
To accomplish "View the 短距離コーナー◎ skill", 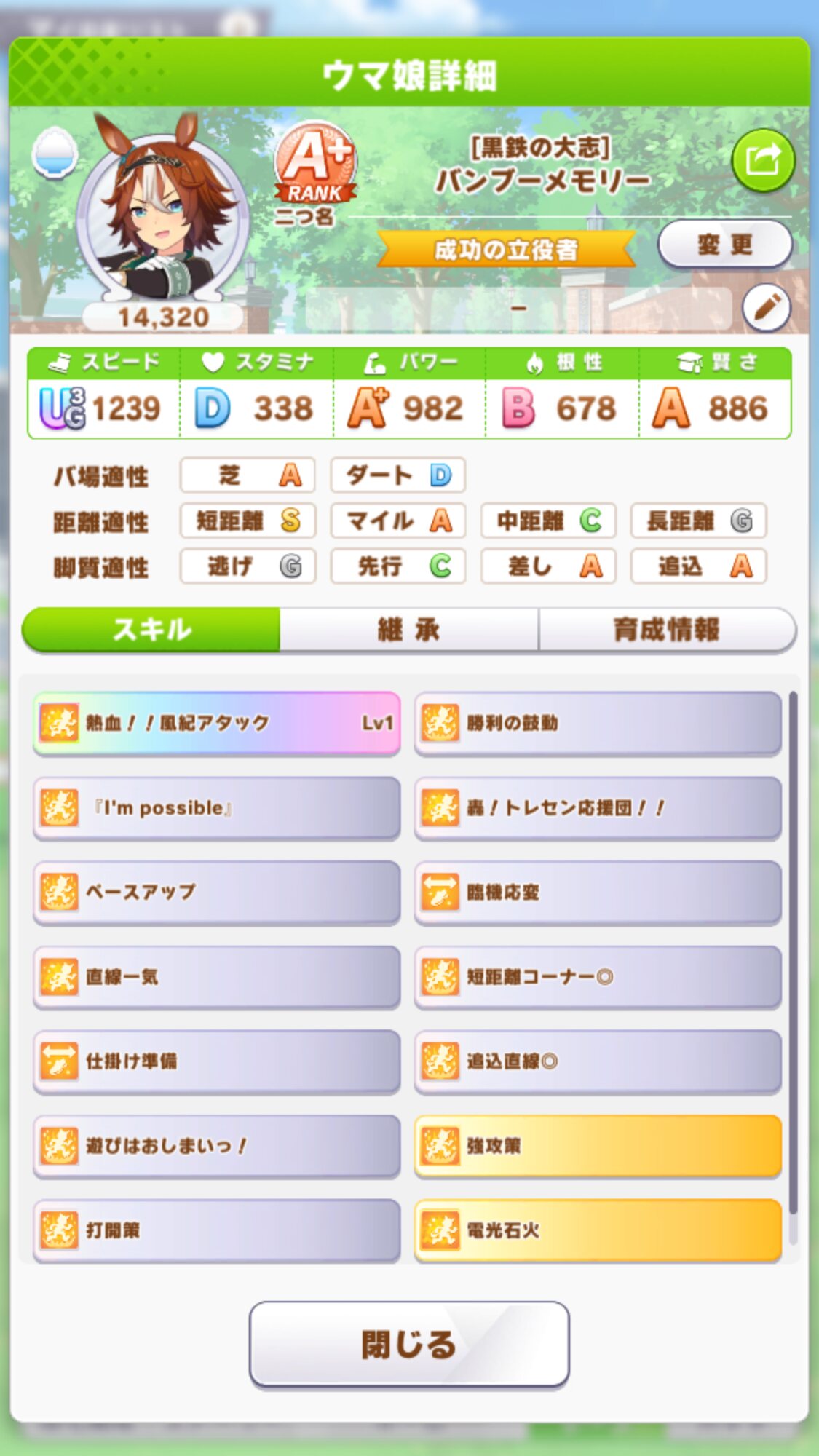I will coord(597,976).
